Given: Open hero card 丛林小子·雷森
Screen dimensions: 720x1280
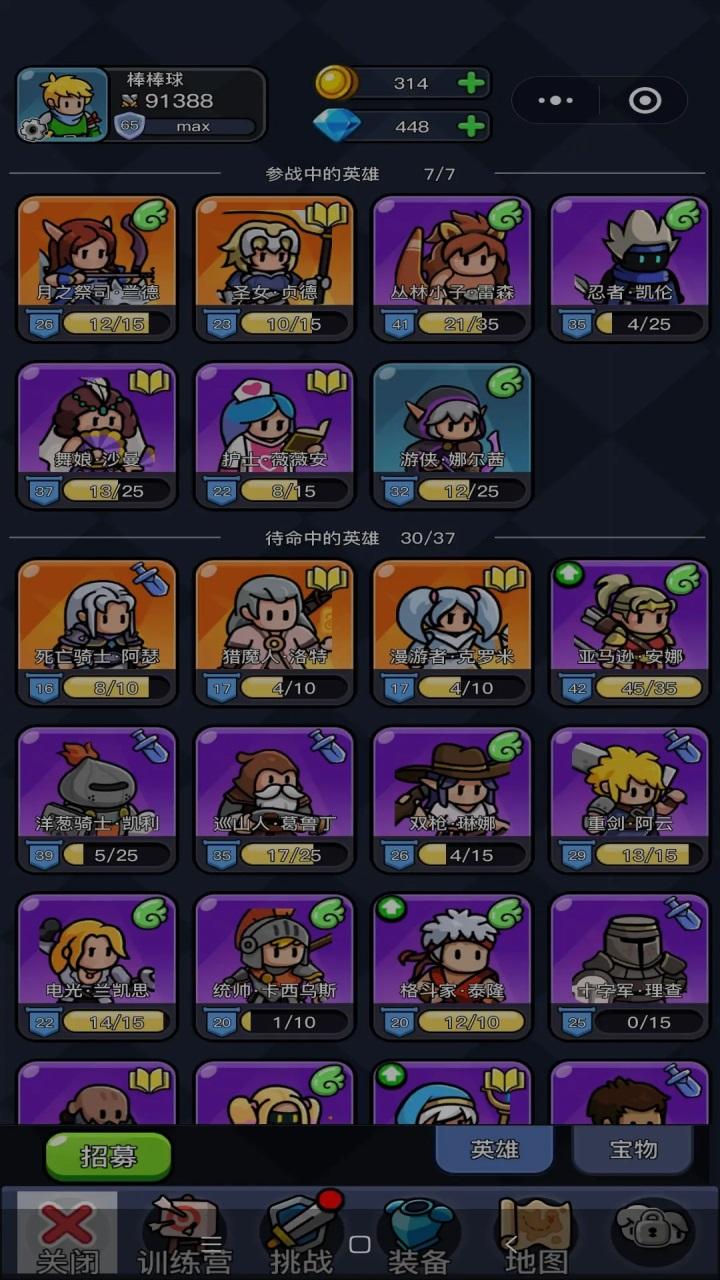Looking at the screenshot, I should coord(452,267).
